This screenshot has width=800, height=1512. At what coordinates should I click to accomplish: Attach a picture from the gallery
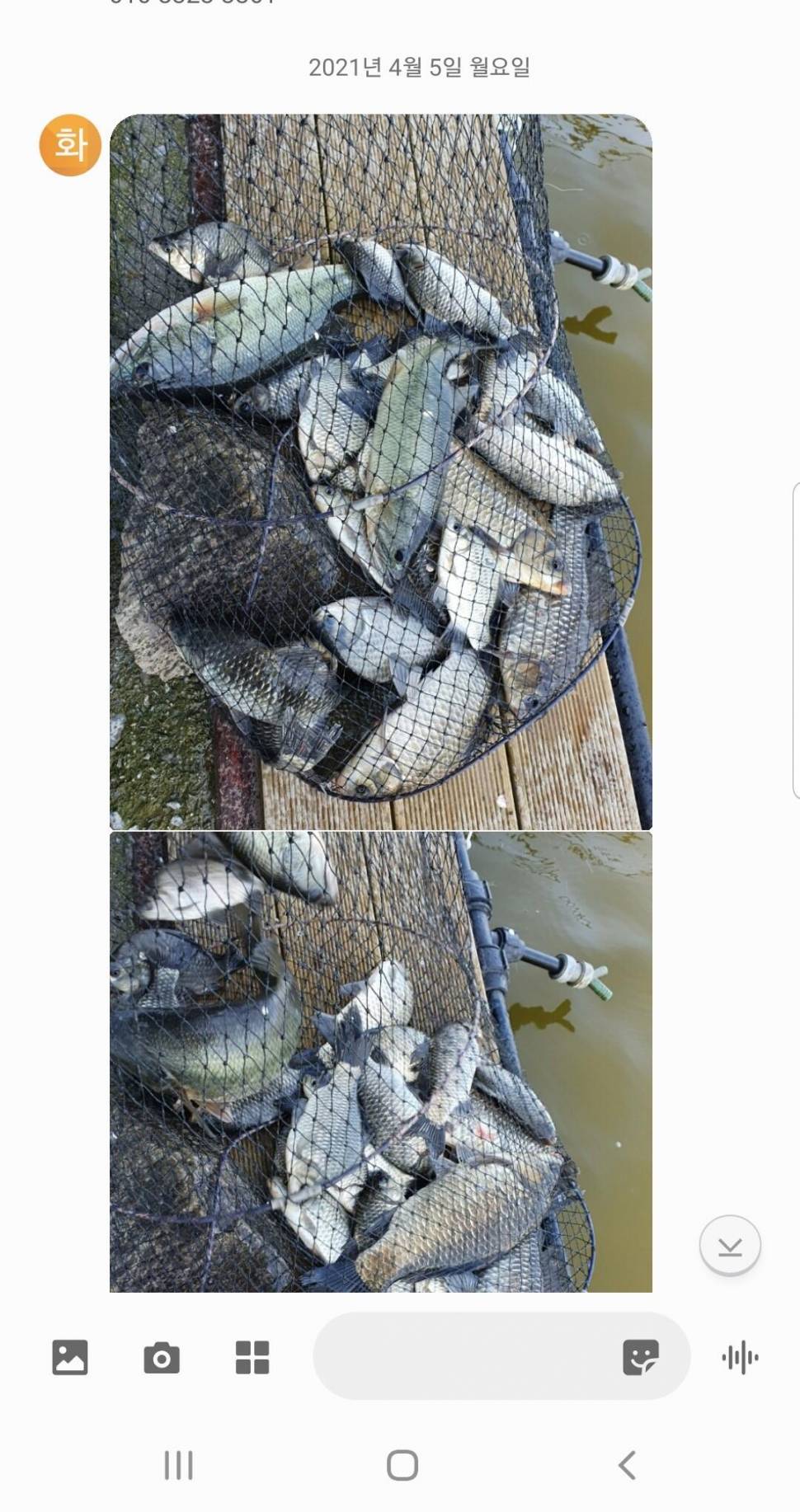[x=70, y=1357]
